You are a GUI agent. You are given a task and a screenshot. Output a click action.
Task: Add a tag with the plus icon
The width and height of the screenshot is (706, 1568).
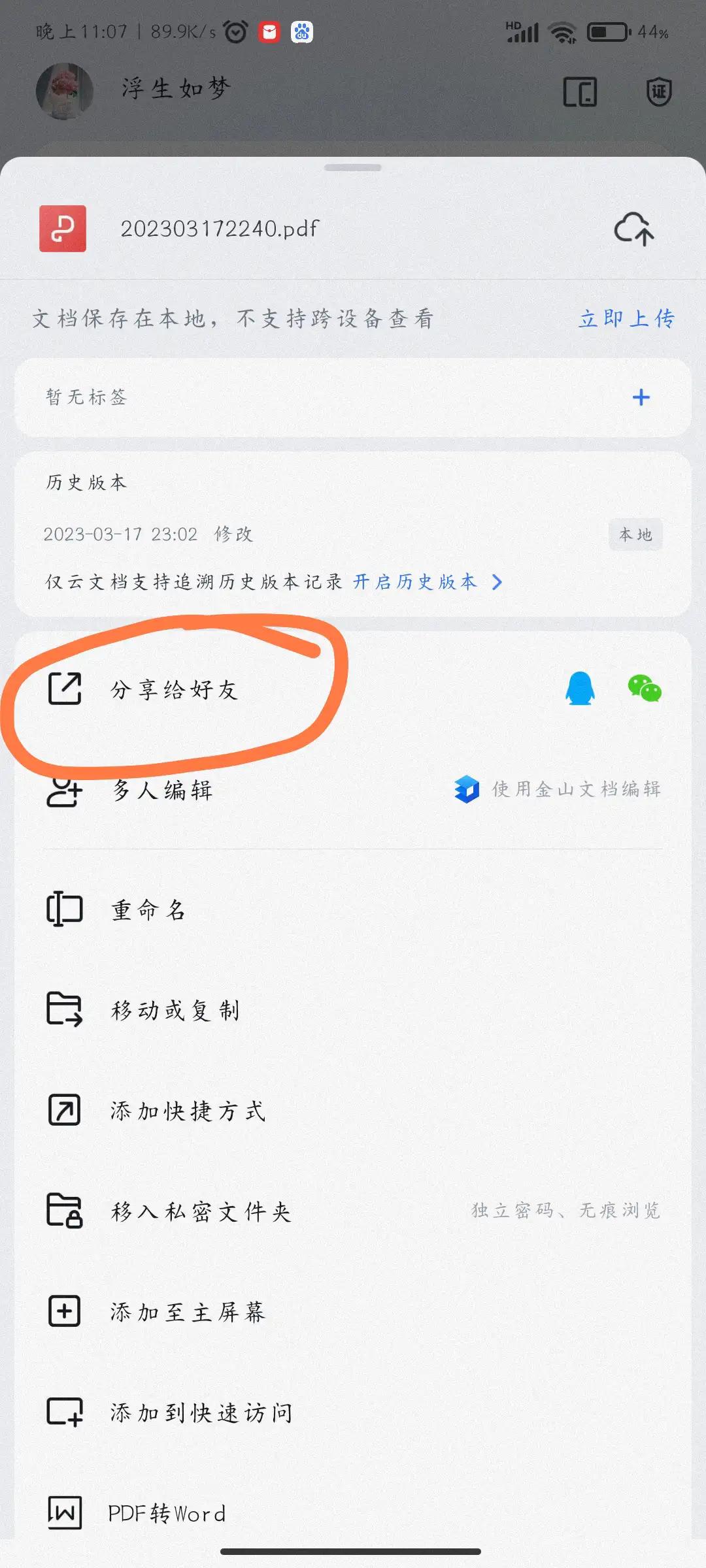click(x=641, y=397)
